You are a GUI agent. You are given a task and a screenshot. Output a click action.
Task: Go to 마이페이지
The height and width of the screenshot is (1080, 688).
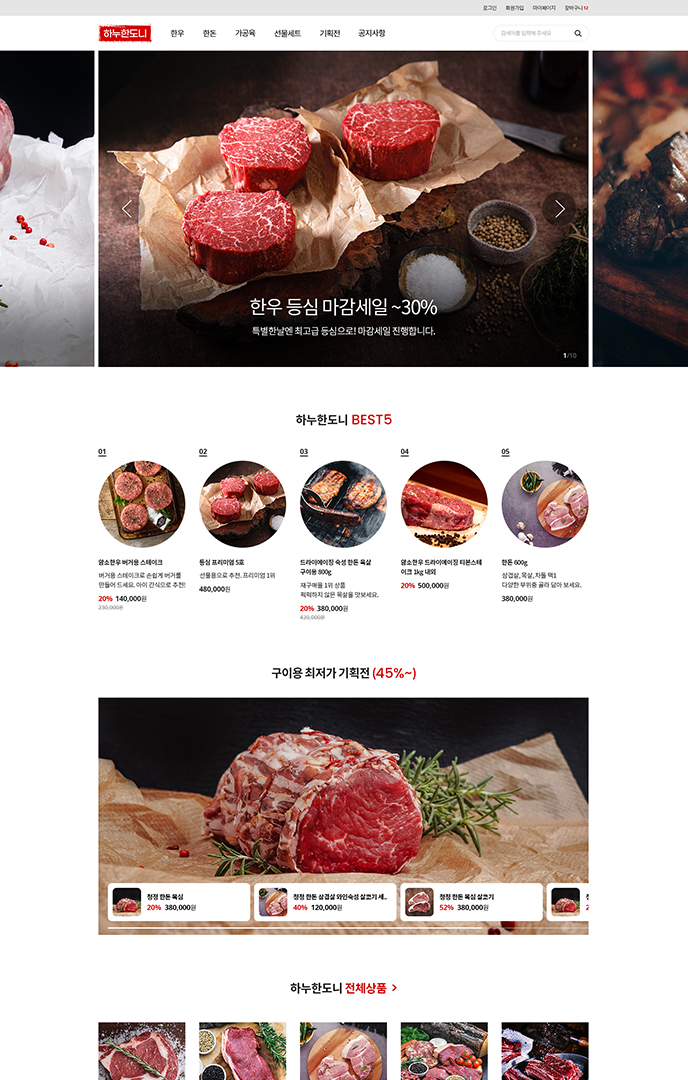click(544, 7)
